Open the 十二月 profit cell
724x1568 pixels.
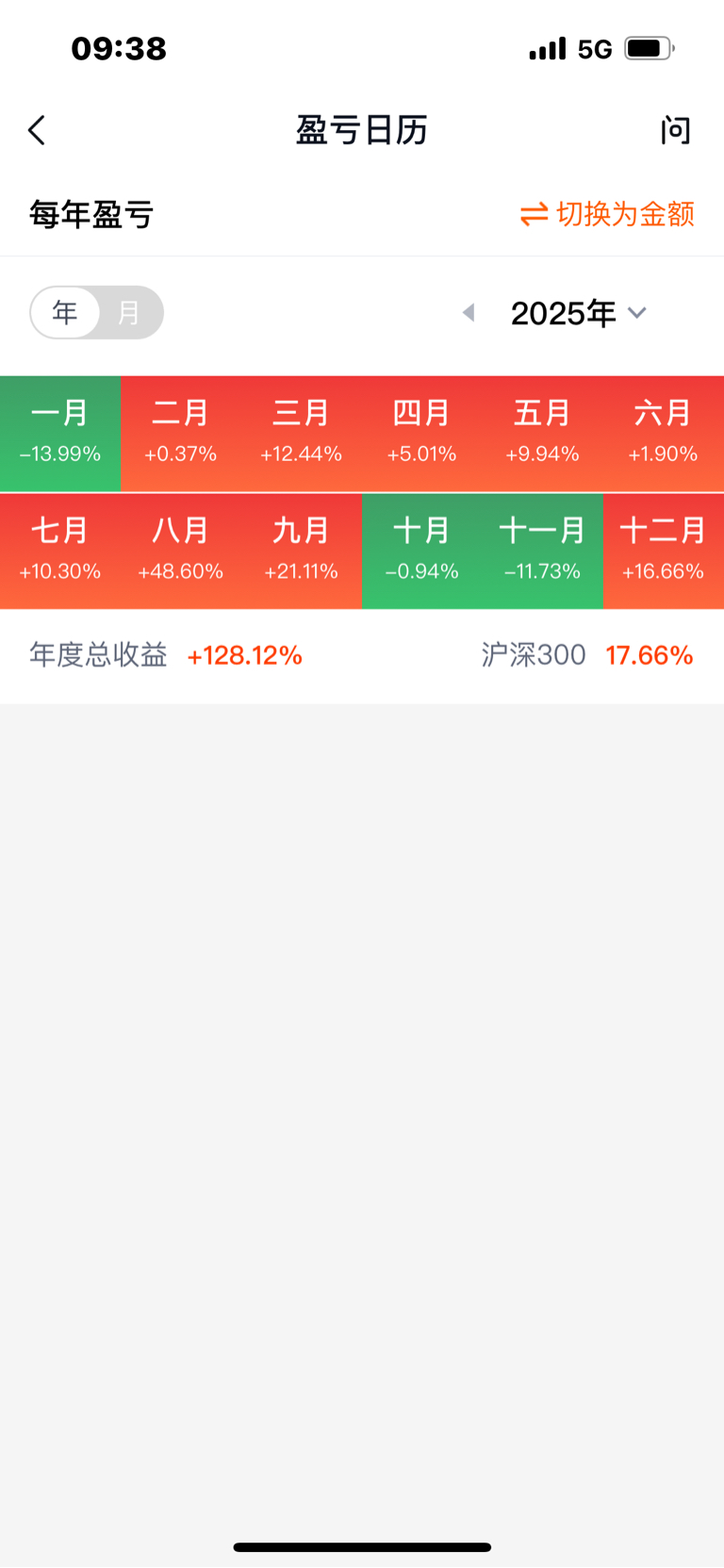664,551
